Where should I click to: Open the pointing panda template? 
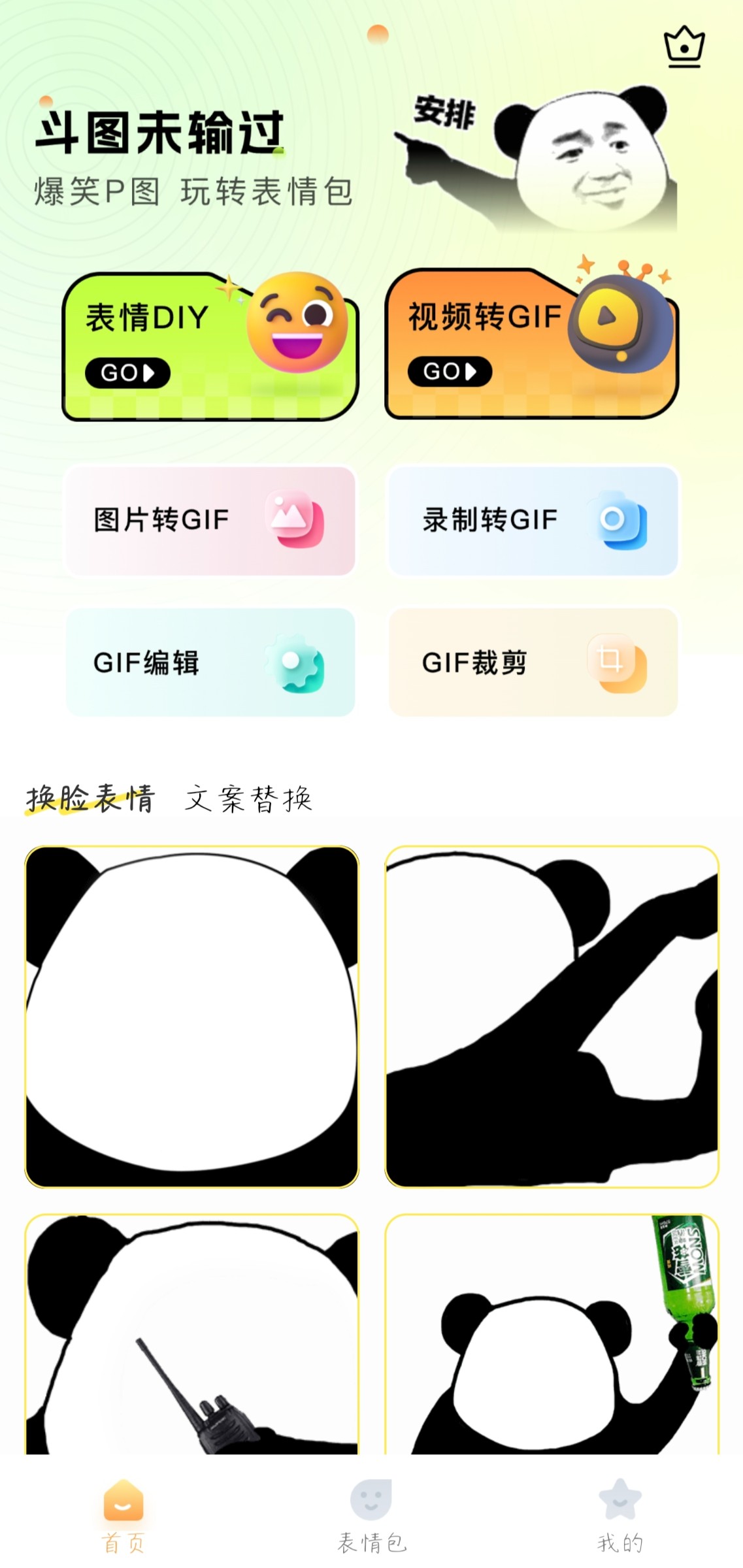551,1016
